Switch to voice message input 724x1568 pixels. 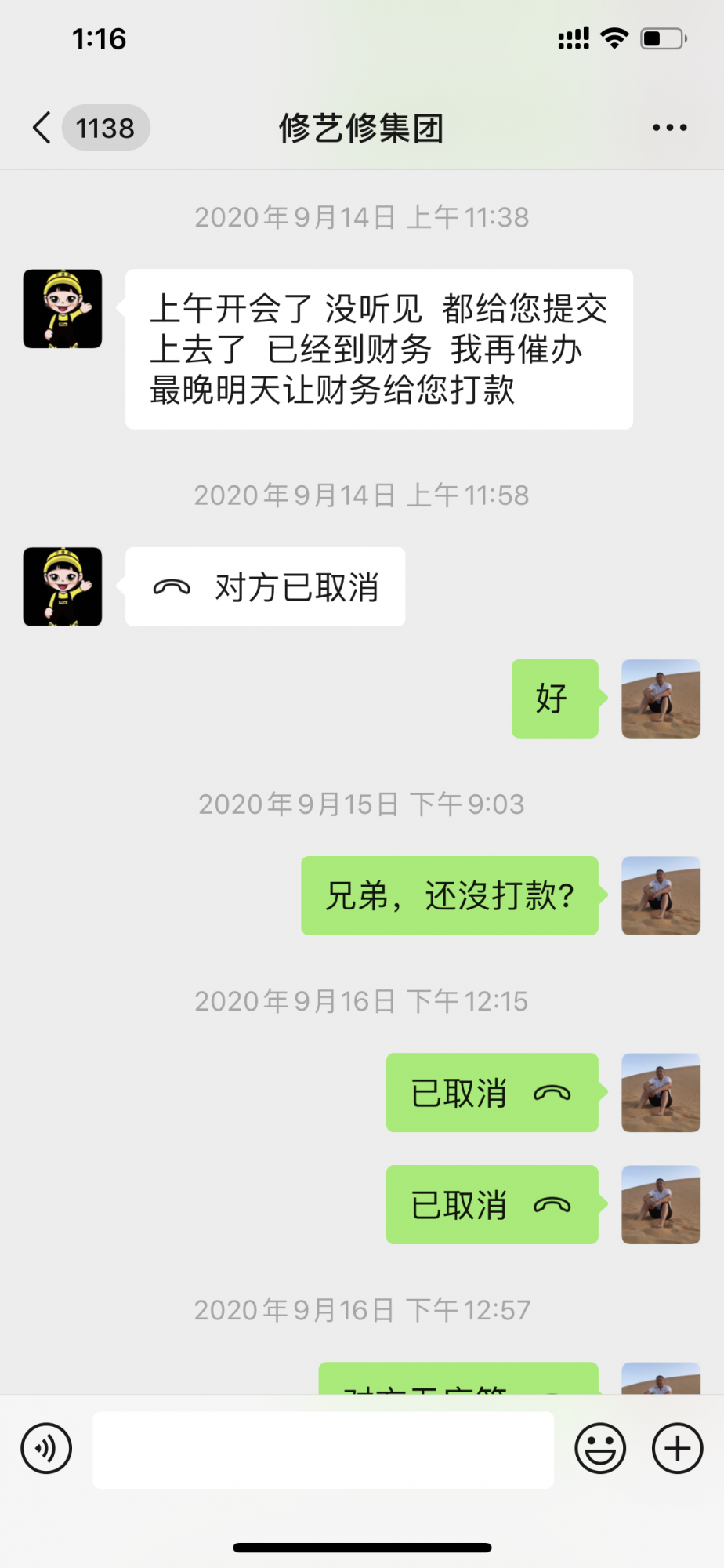47,1448
